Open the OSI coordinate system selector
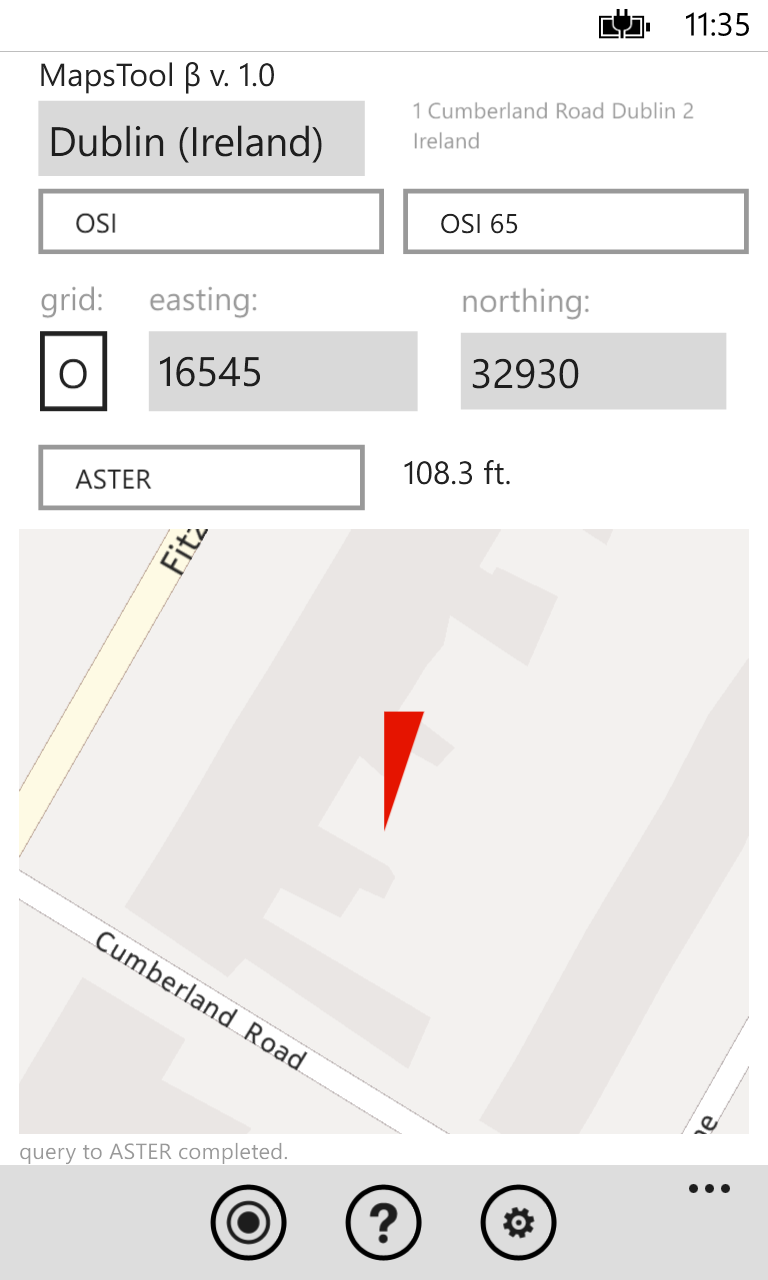 point(210,222)
